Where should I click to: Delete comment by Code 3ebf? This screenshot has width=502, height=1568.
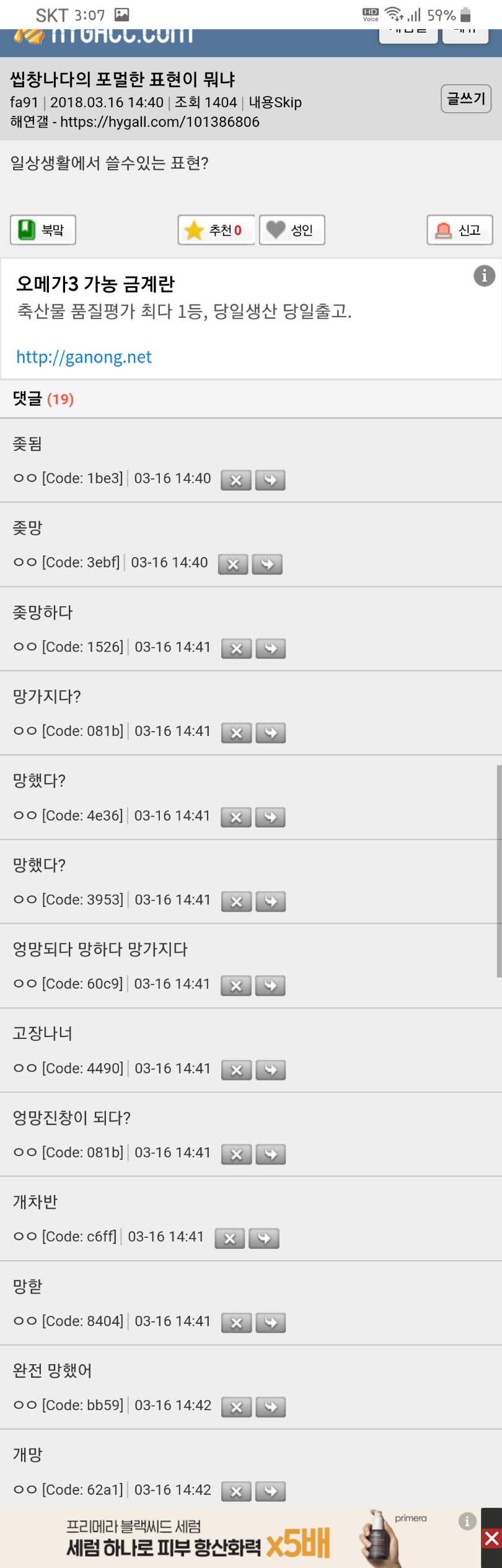pyautogui.click(x=233, y=564)
